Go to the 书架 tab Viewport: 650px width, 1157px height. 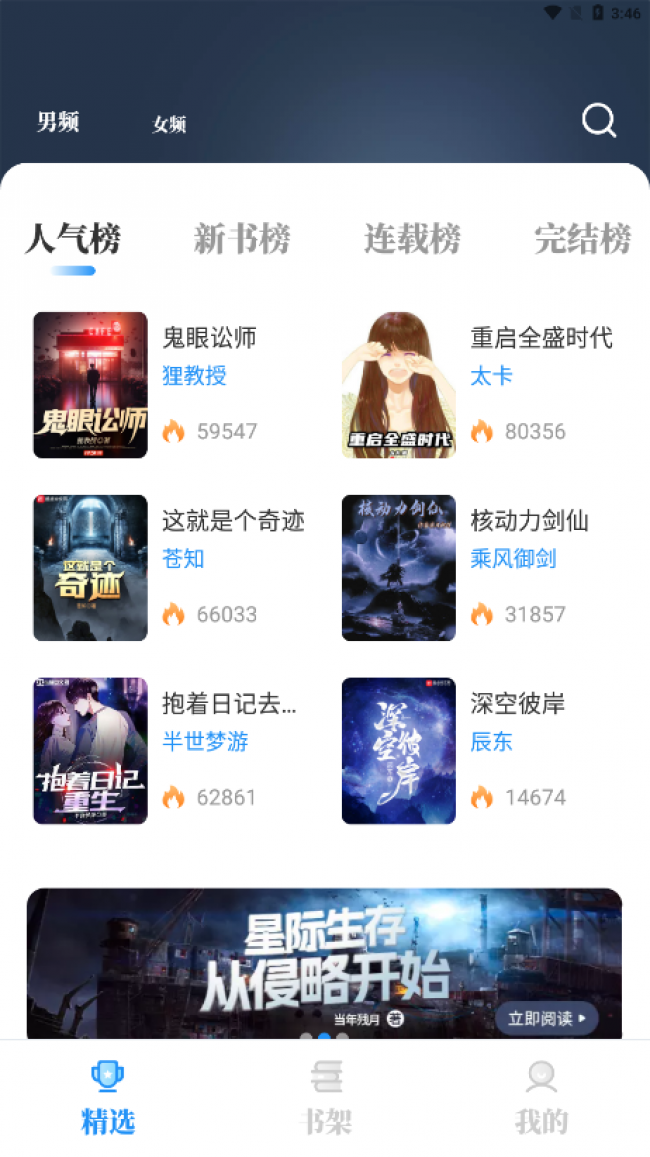pos(325,1098)
